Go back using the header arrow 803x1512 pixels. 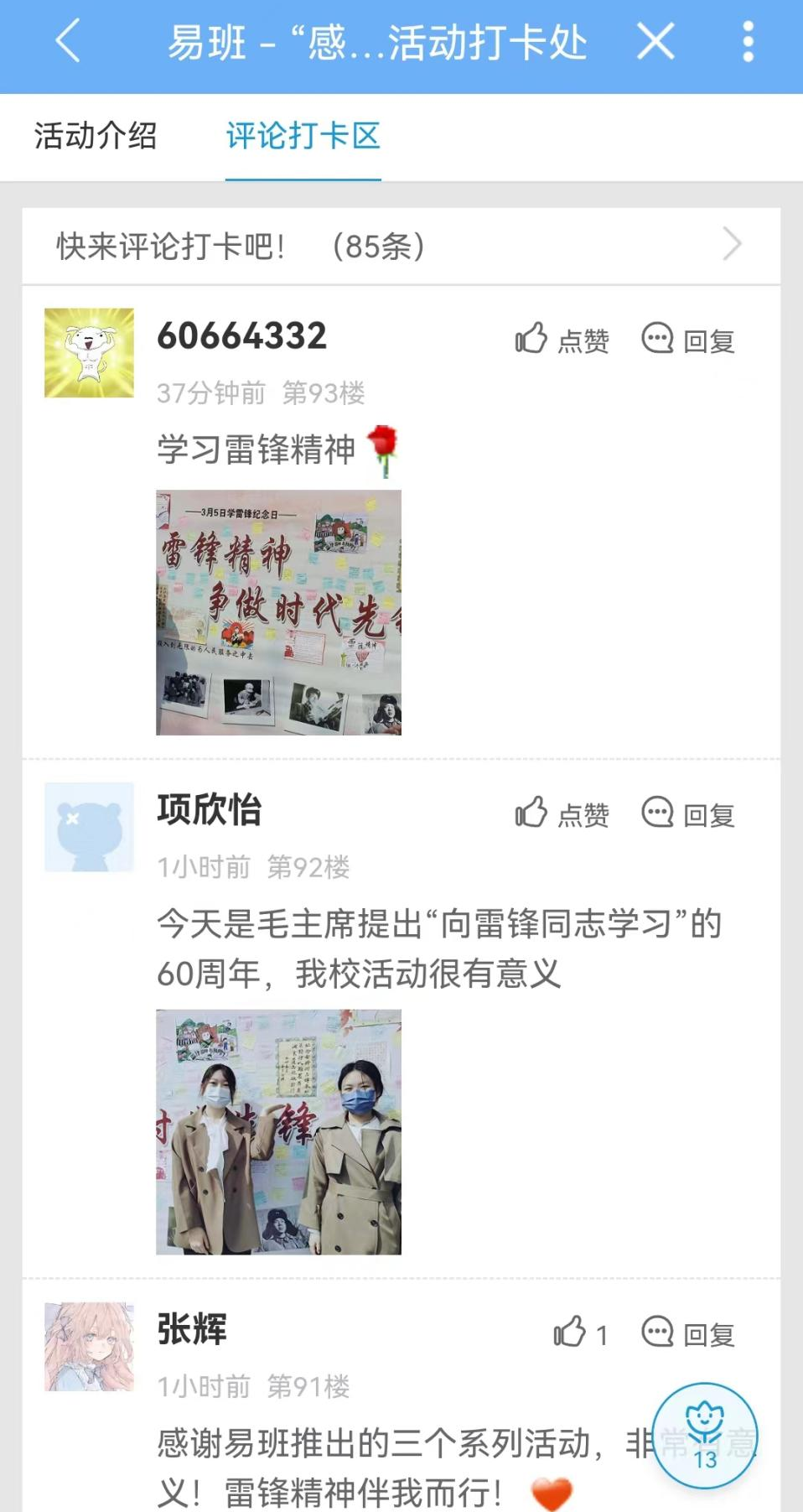tap(67, 41)
